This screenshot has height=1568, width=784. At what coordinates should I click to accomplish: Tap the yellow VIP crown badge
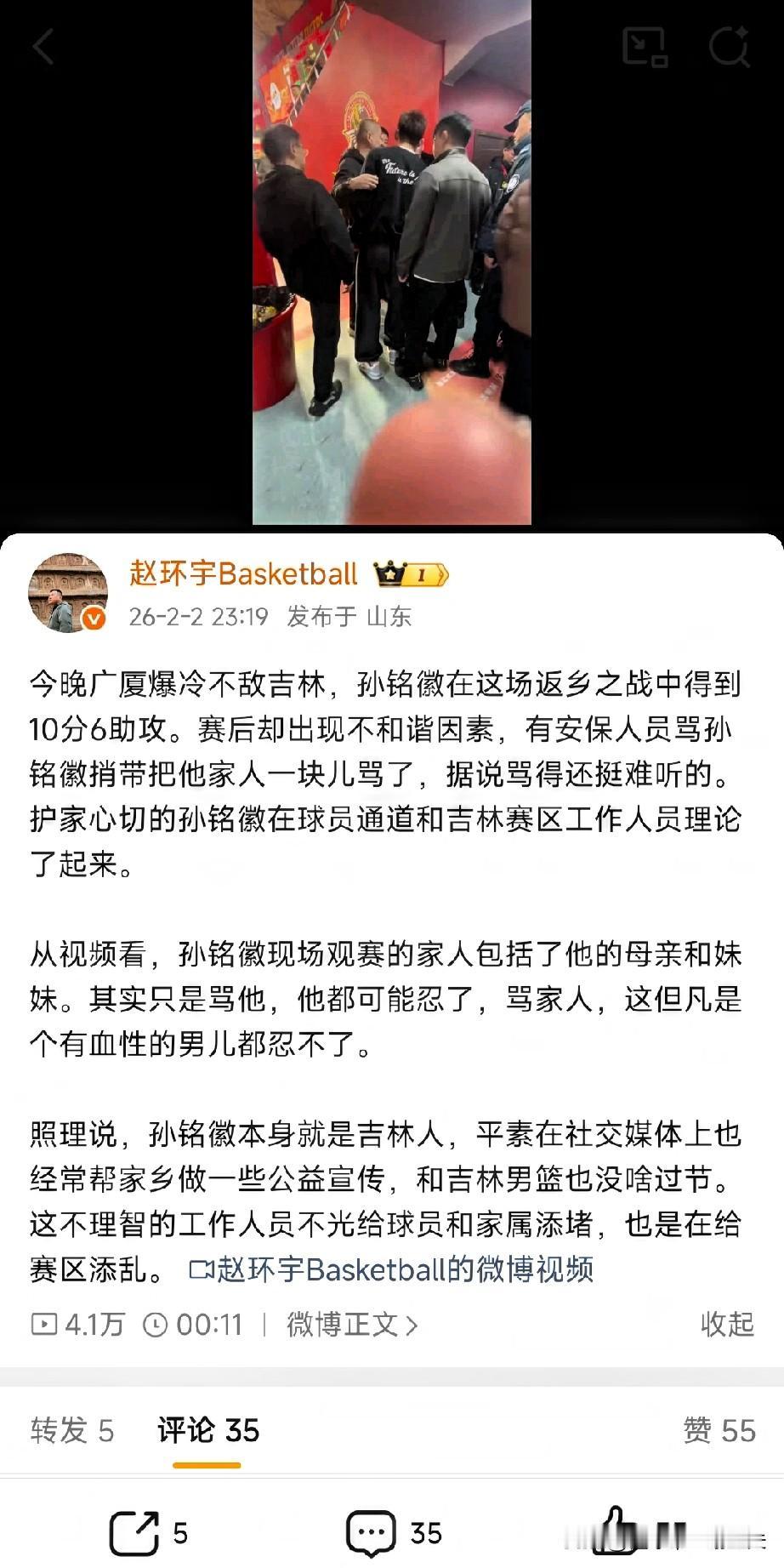408,574
